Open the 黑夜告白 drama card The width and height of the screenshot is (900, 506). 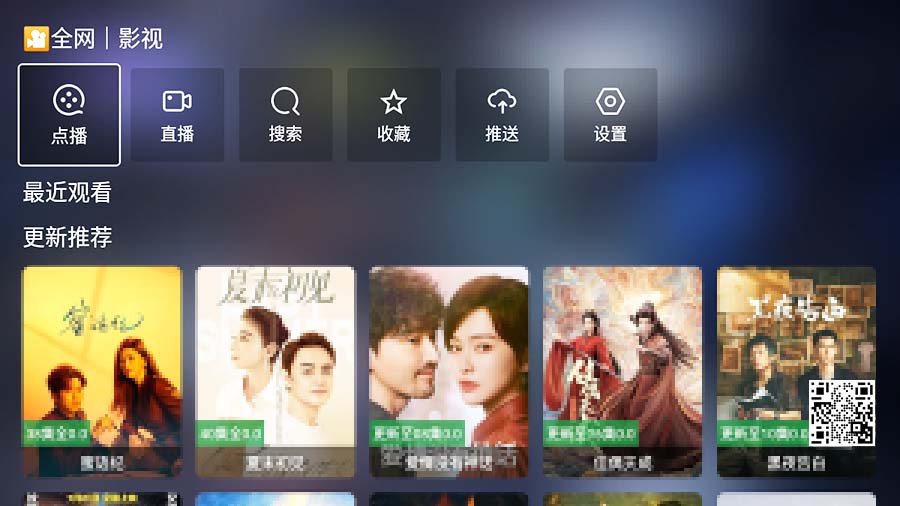(797, 371)
